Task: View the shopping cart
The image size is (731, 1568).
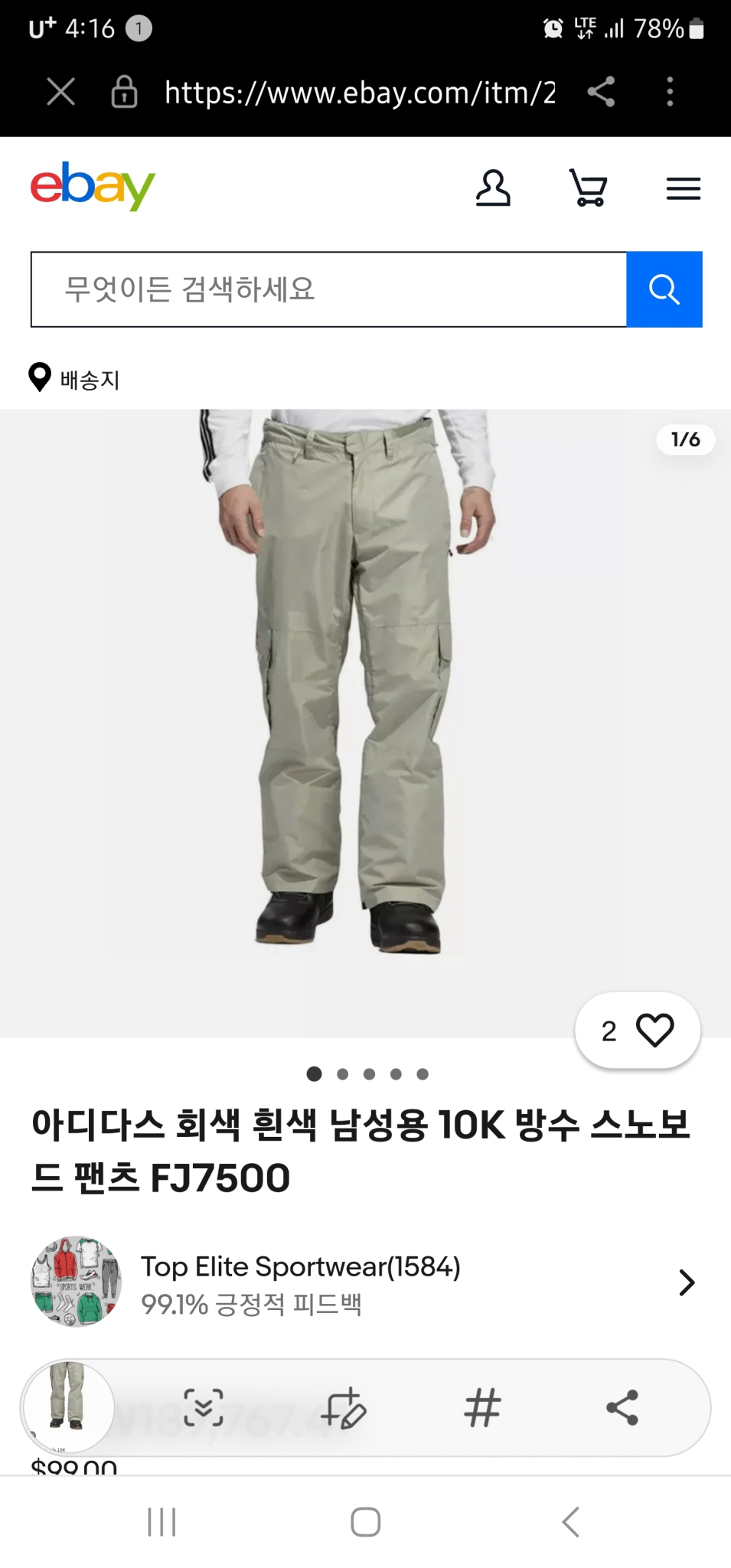Action: (x=588, y=188)
